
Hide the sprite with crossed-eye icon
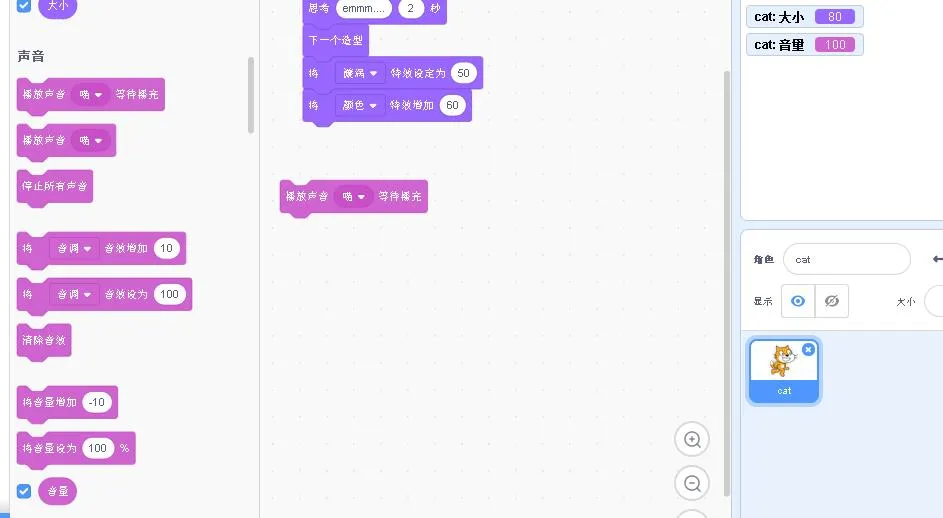pos(831,301)
